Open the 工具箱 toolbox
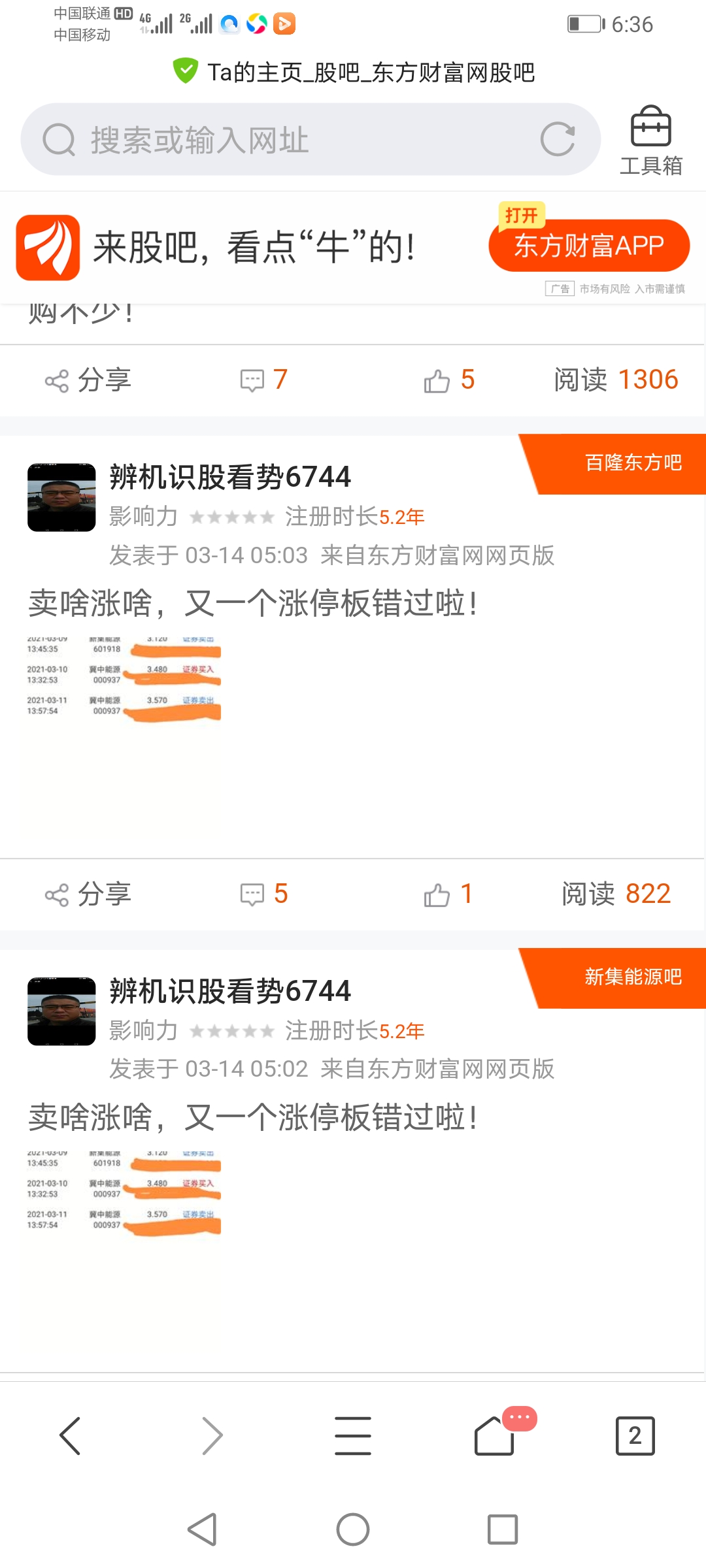This screenshot has width=706, height=1568. click(651, 141)
